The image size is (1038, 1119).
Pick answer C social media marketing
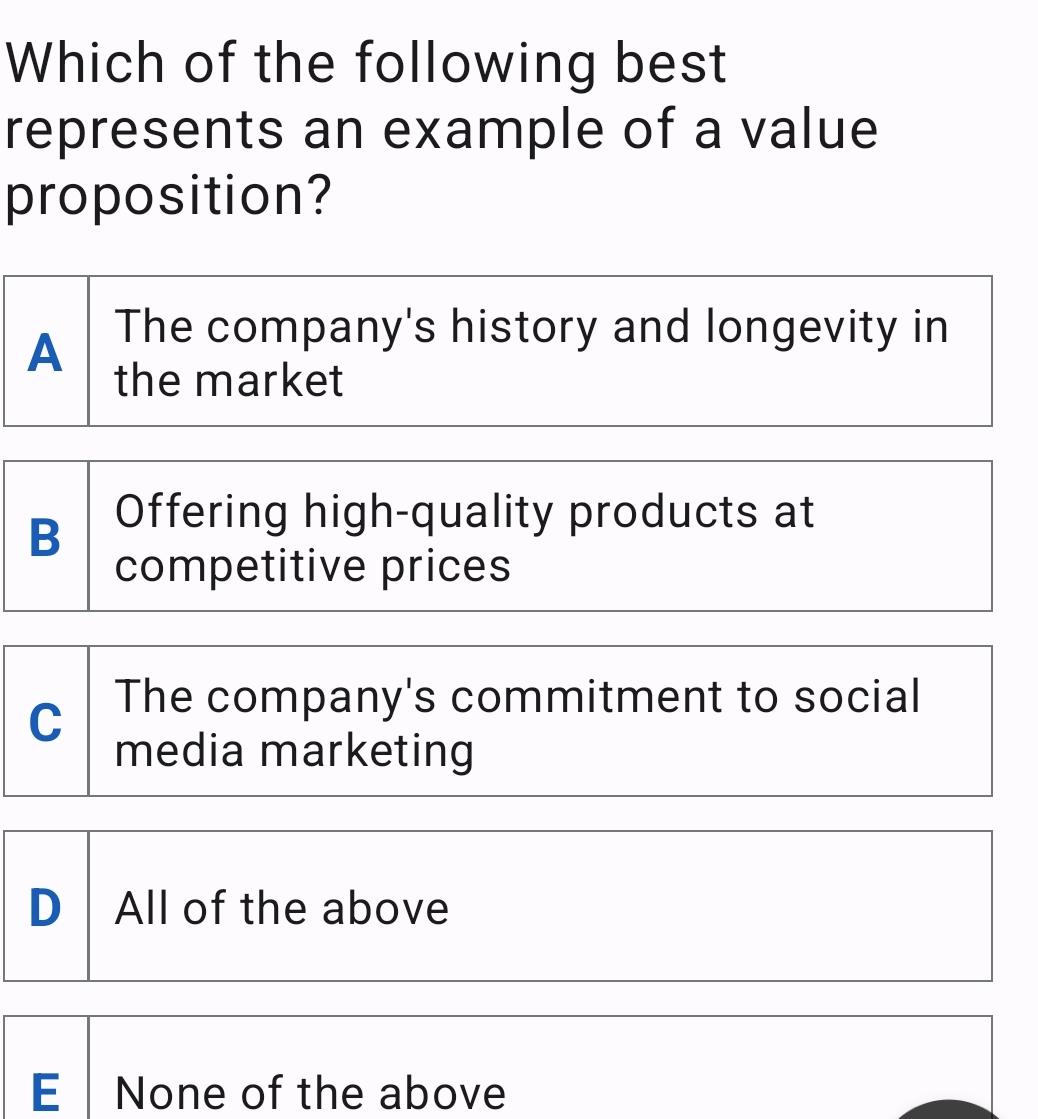[x=498, y=722]
